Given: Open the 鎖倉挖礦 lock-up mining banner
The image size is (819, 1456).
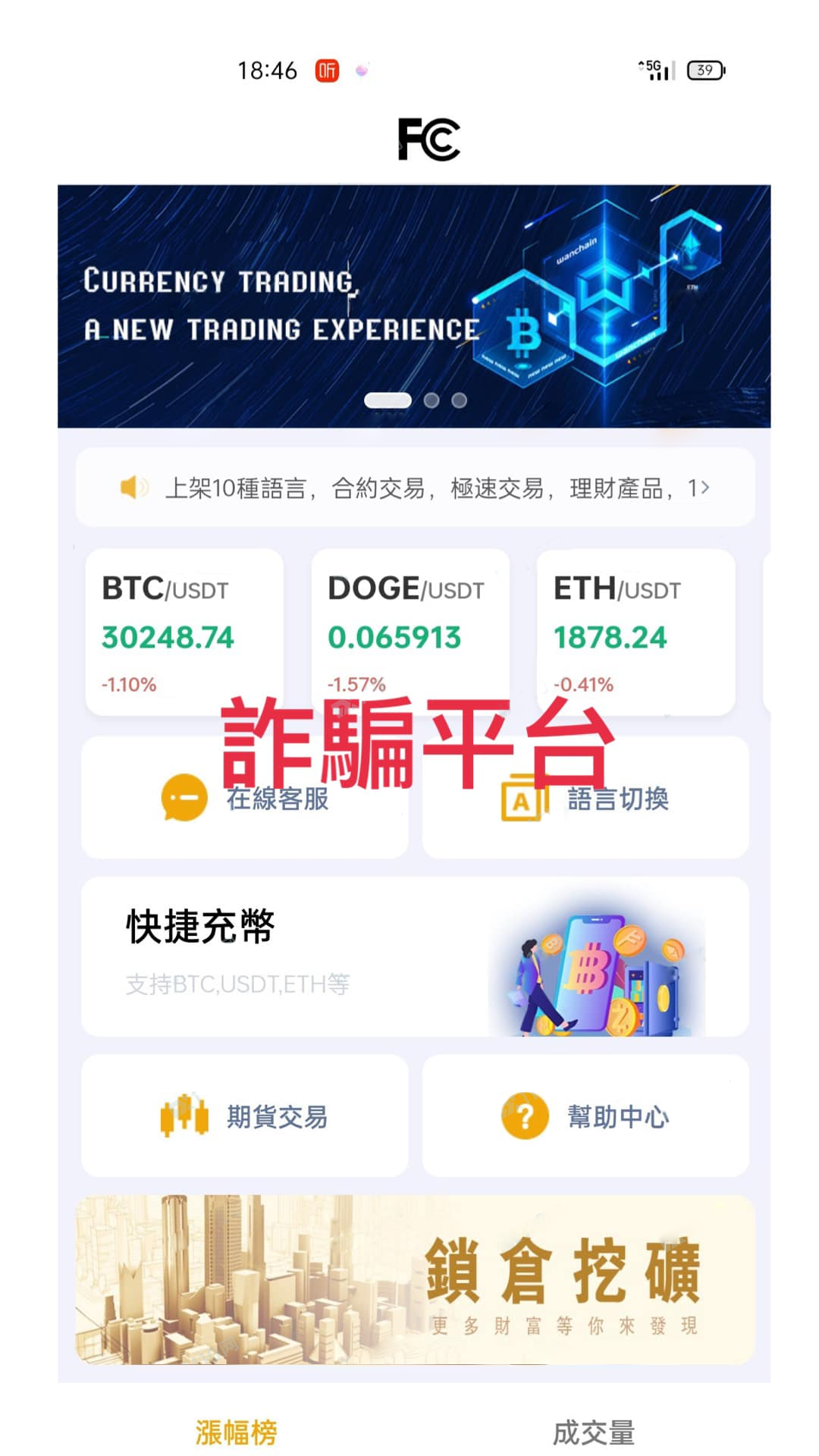Looking at the screenshot, I should point(414,1280).
